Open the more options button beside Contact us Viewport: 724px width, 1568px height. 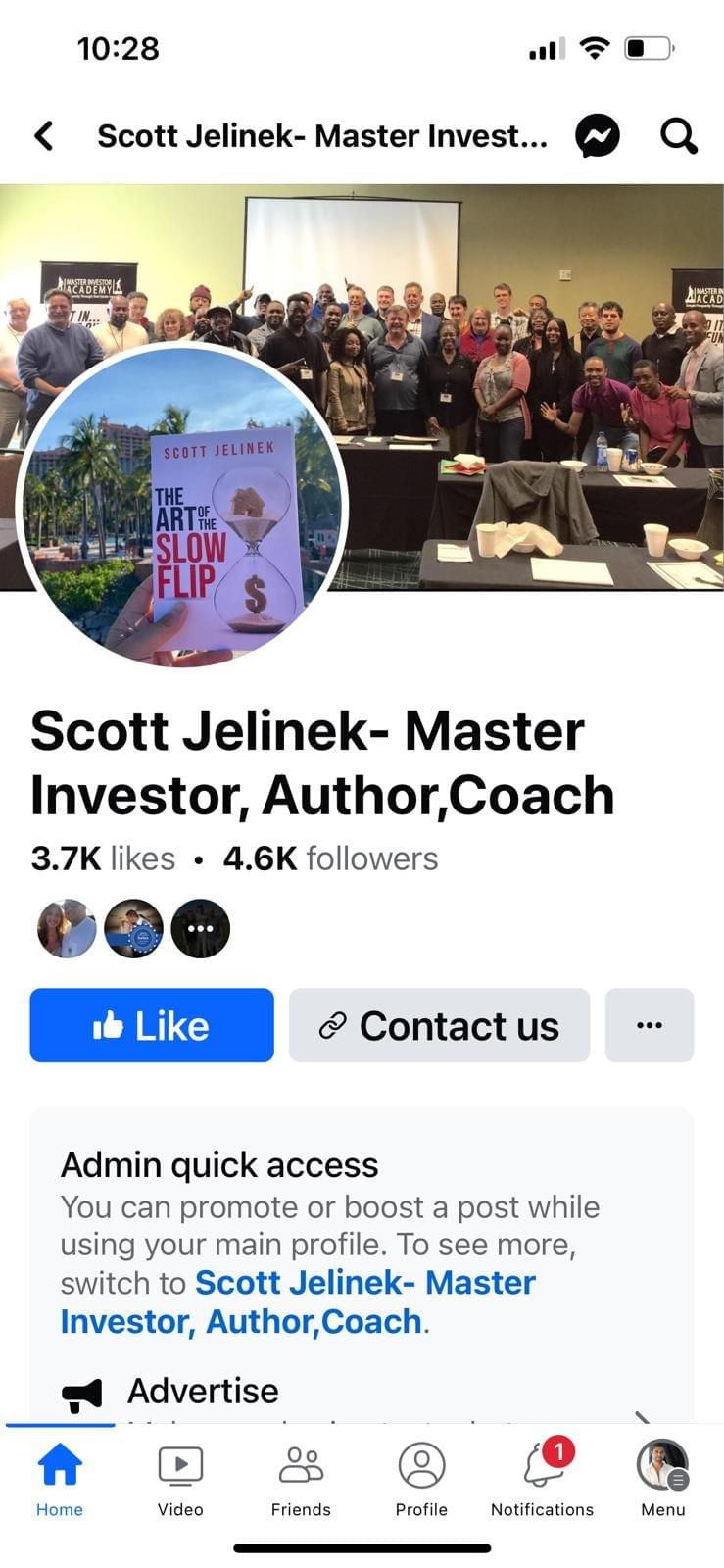pos(649,1025)
